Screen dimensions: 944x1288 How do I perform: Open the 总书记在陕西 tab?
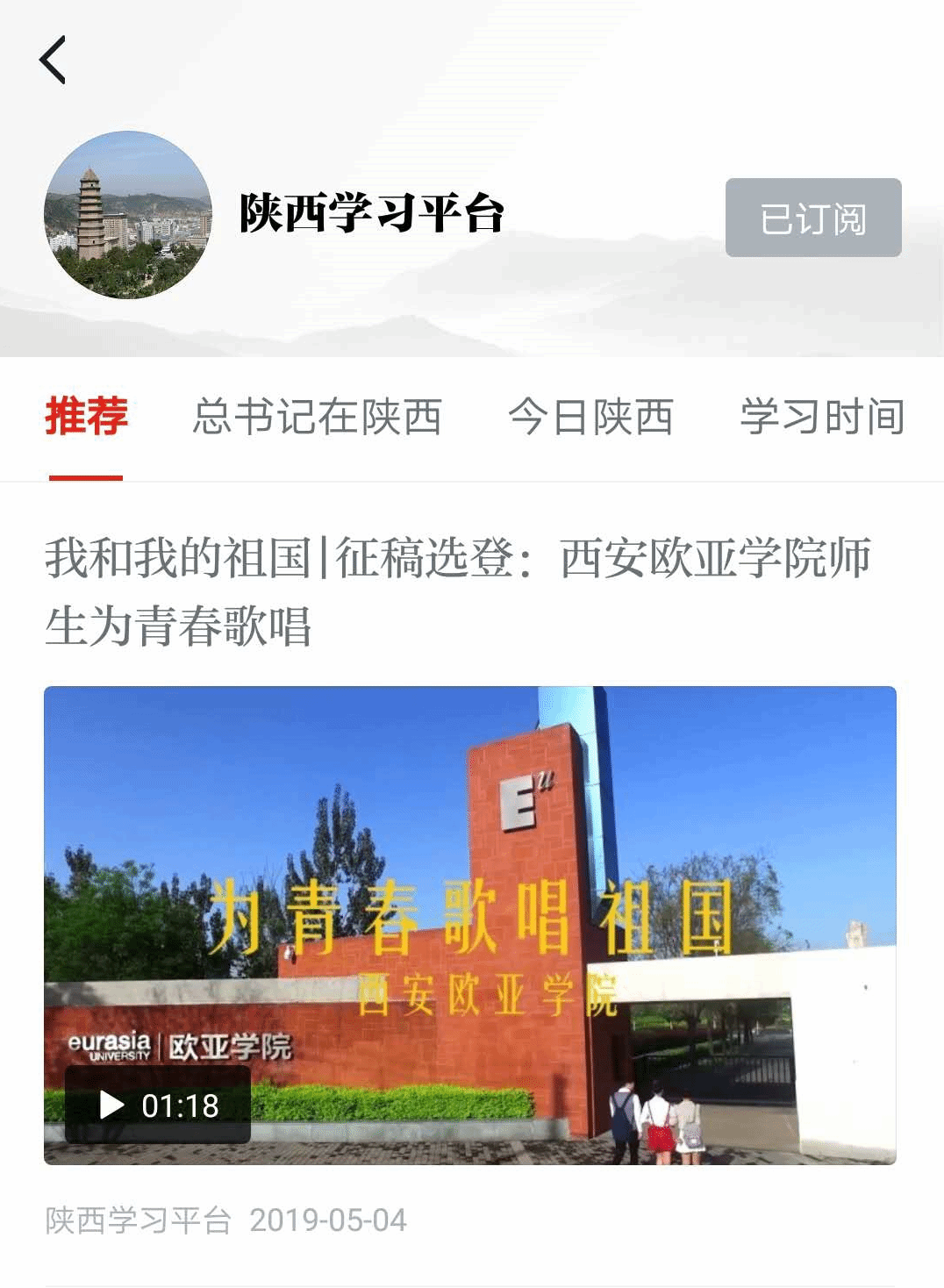coord(317,417)
